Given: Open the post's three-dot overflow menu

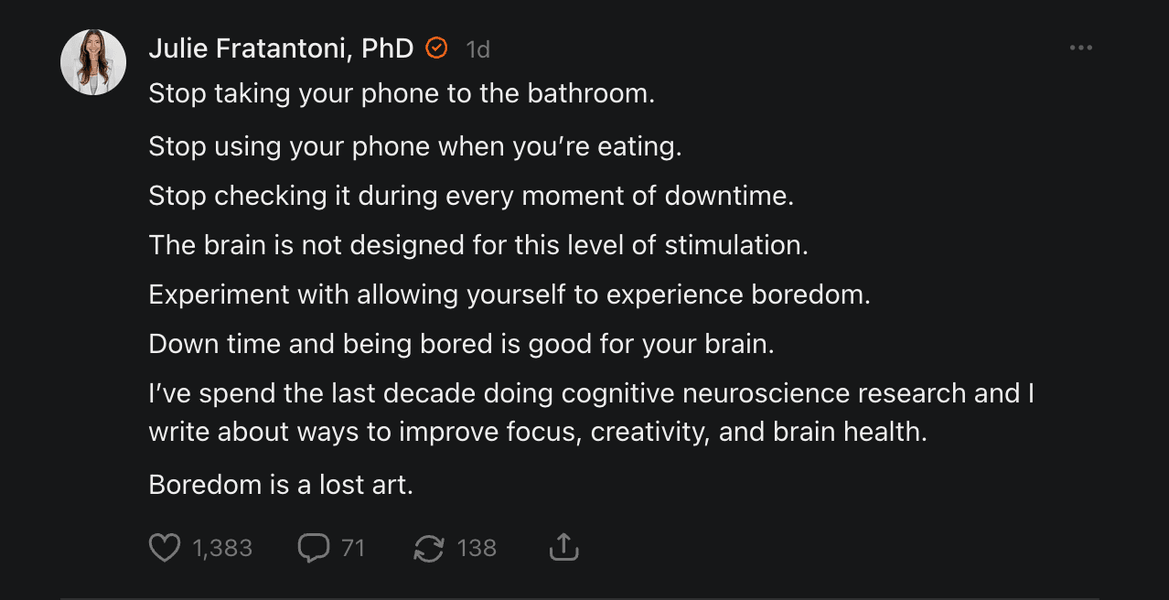Looking at the screenshot, I should point(1080,48).
